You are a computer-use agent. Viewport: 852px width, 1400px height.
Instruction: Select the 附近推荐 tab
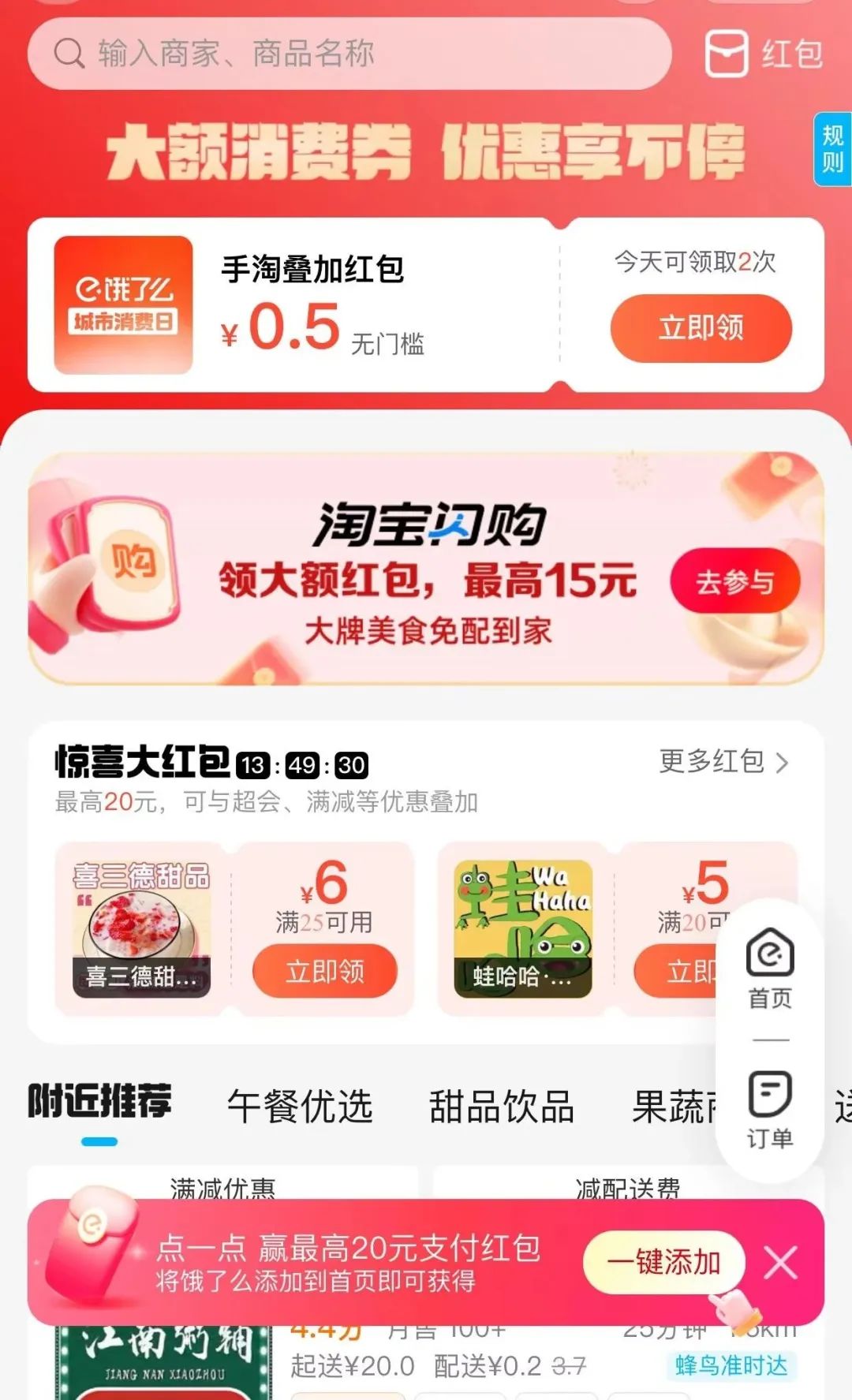[99, 1103]
